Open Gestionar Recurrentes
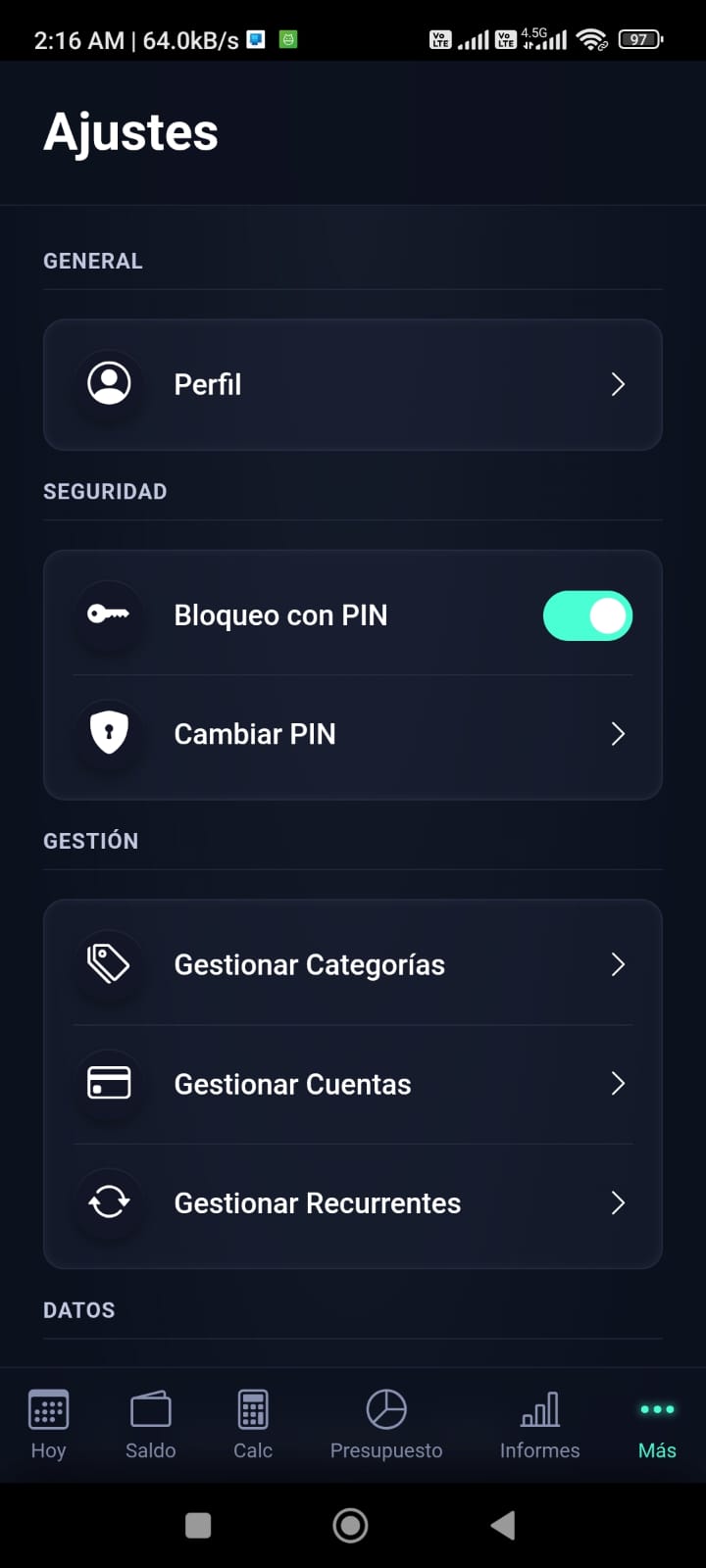The width and height of the screenshot is (706, 1568). click(x=353, y=1203)
